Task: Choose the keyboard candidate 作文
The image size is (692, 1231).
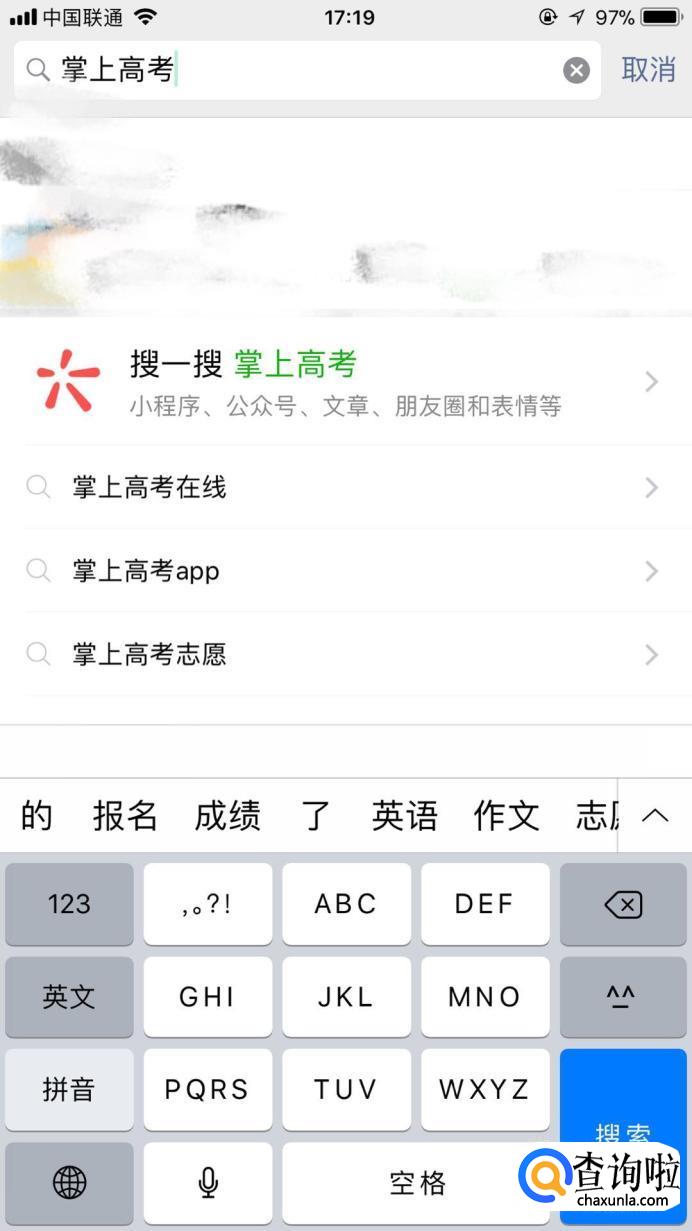Action: click(506, 816)
